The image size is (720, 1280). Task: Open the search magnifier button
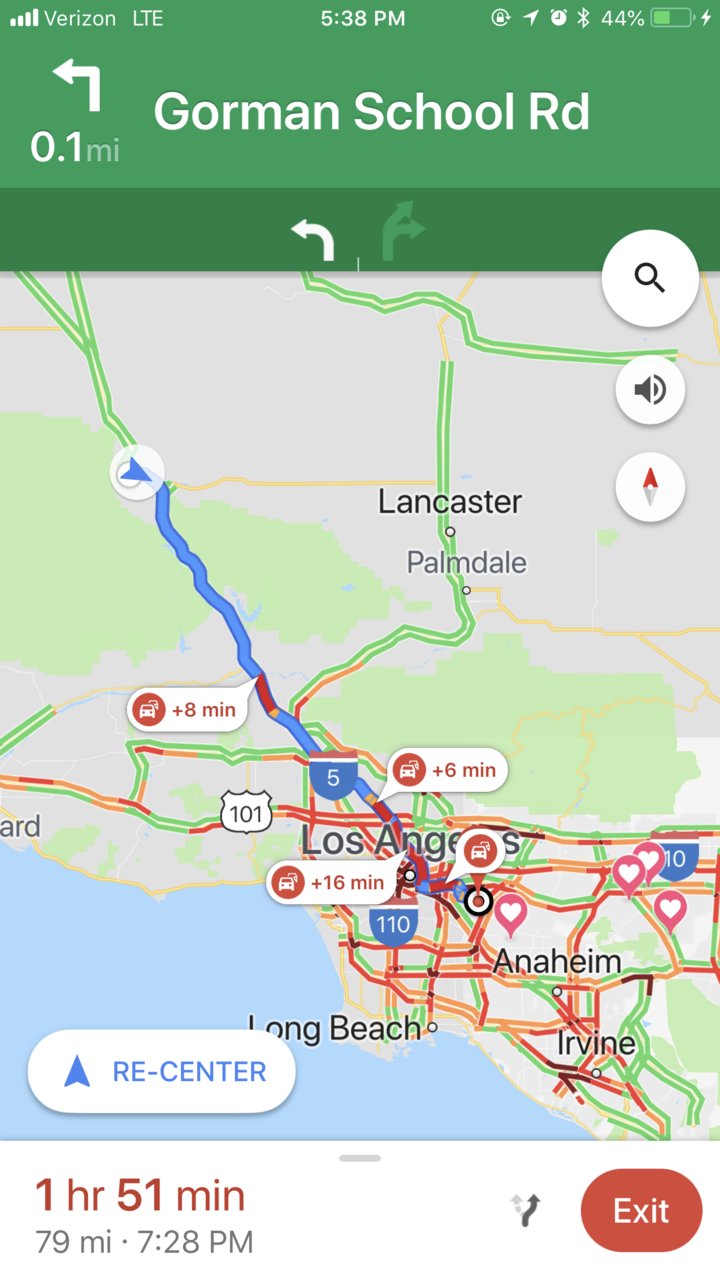(650, 278)
